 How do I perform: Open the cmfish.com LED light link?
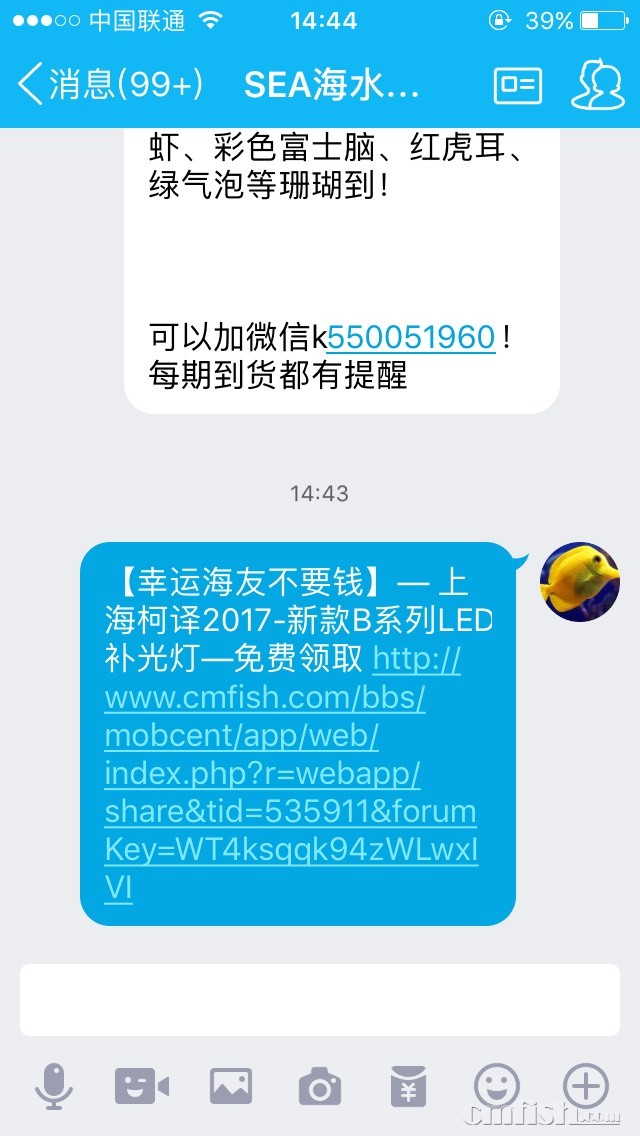[x=290, y=772]
